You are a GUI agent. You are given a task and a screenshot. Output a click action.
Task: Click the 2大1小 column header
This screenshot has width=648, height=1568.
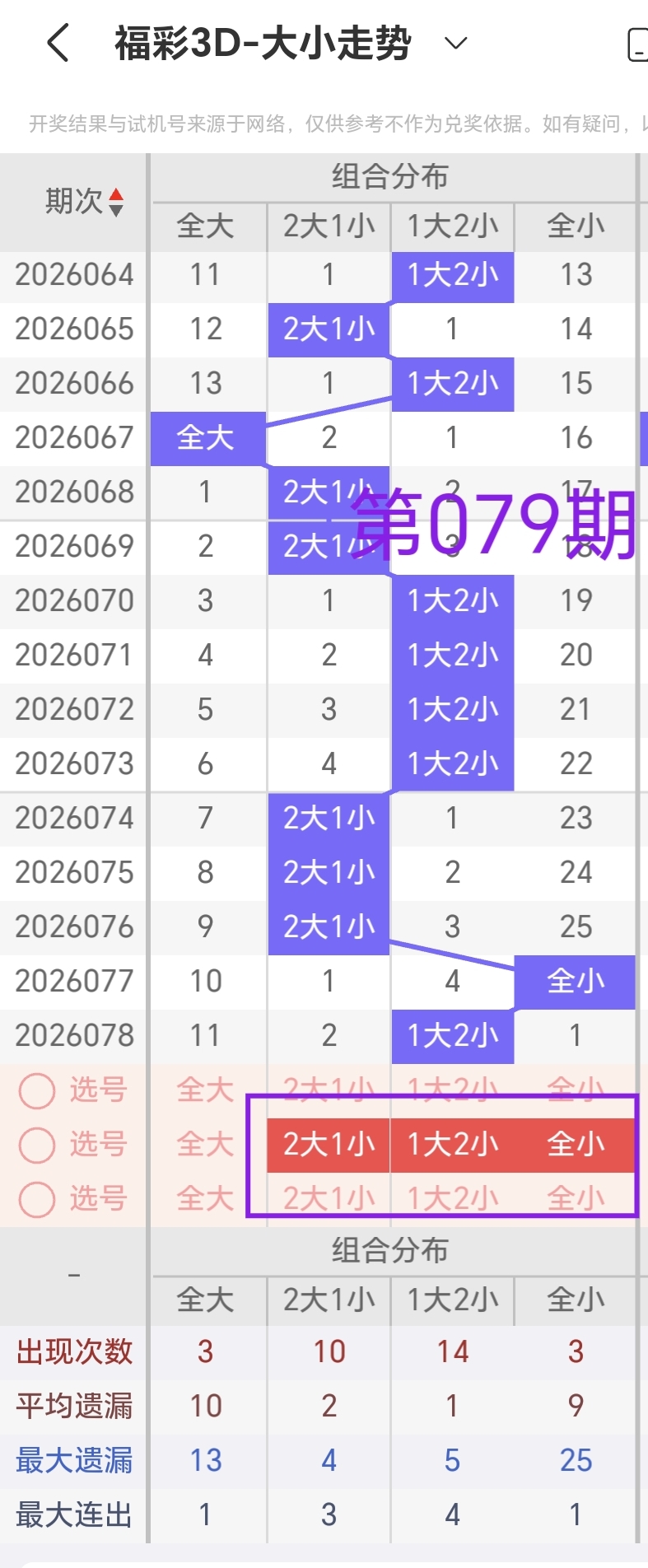click(327, 226)
